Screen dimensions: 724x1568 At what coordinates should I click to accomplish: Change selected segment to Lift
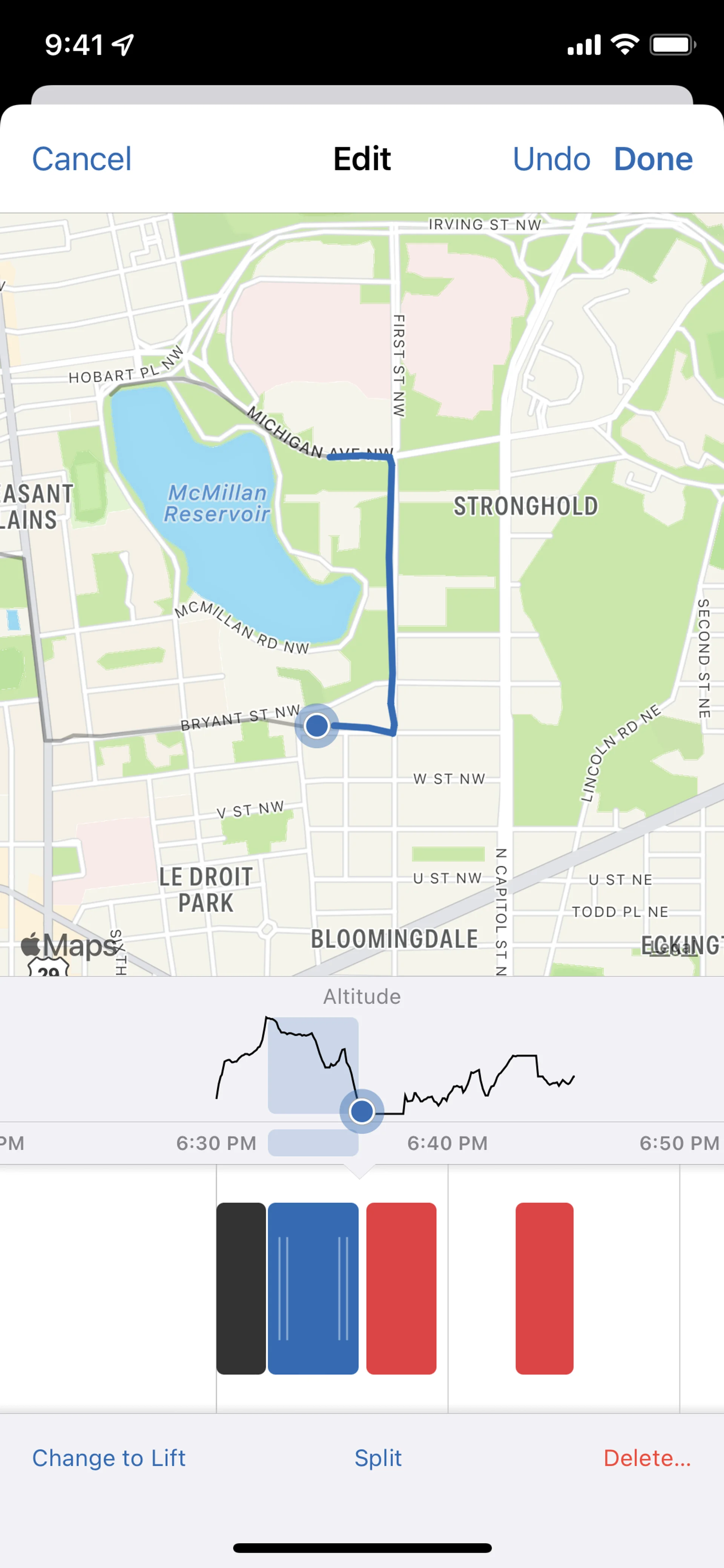[109, 1458]
